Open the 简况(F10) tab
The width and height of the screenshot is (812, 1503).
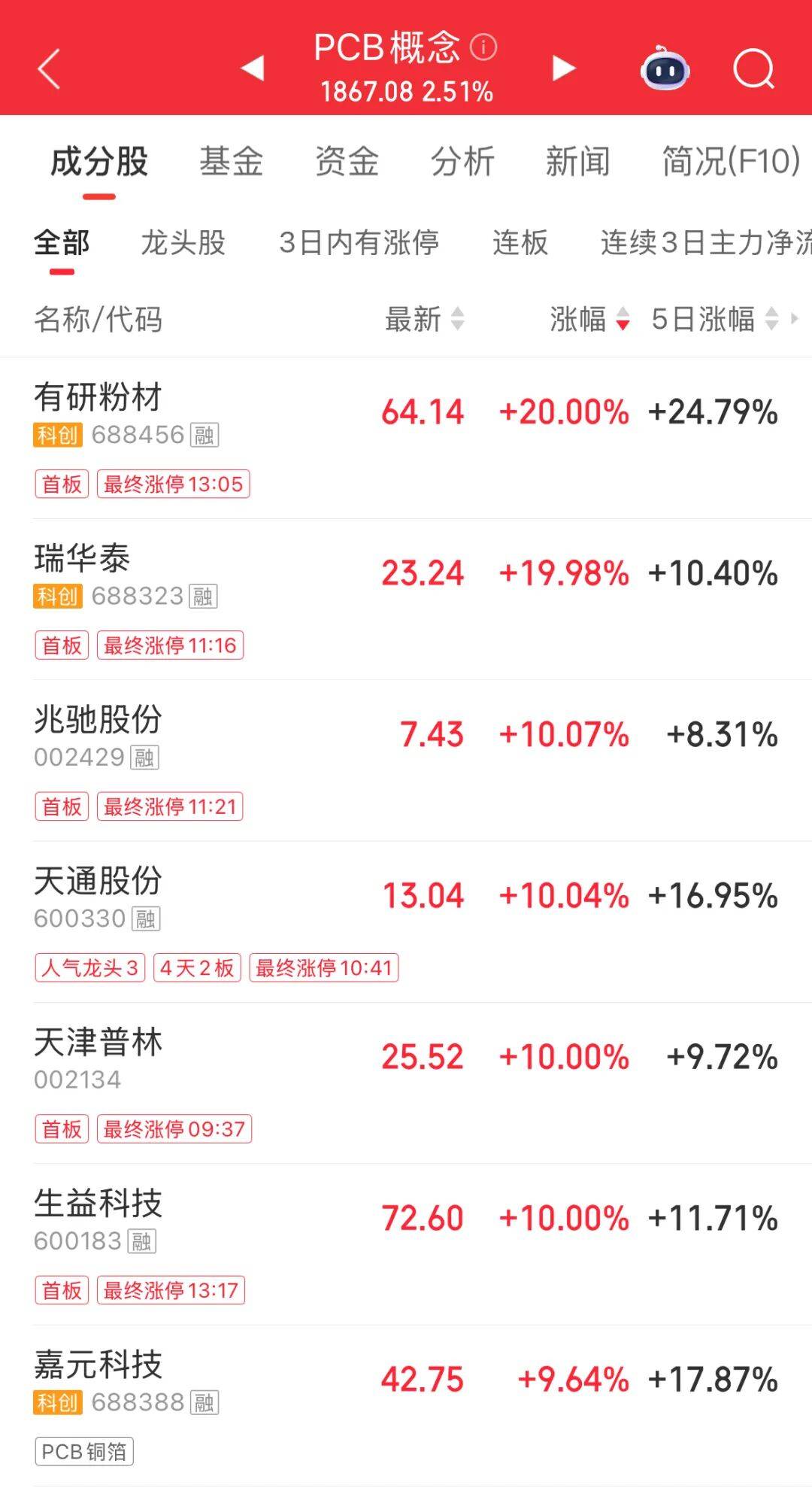point(731,162)
